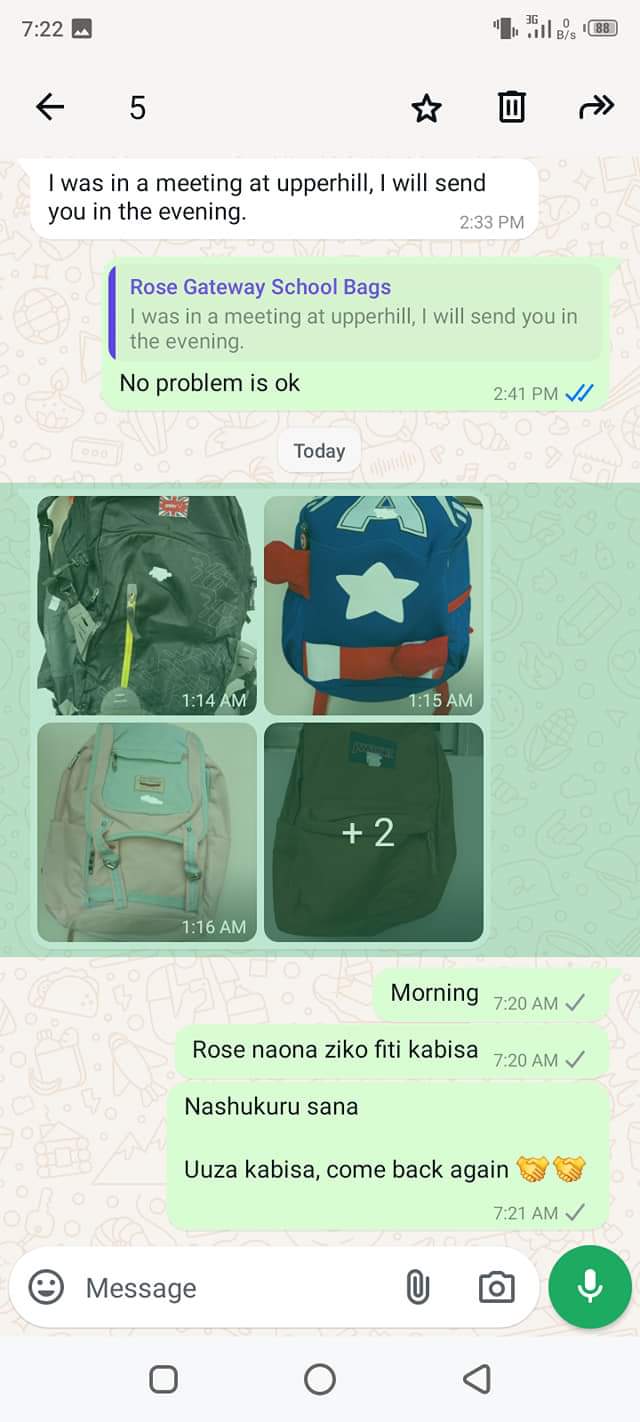The height and width of the screenshot is (1422, 640).
Task: Jump to quoted Rose Gateway School Bags message
Action: (x=356, y=313)
